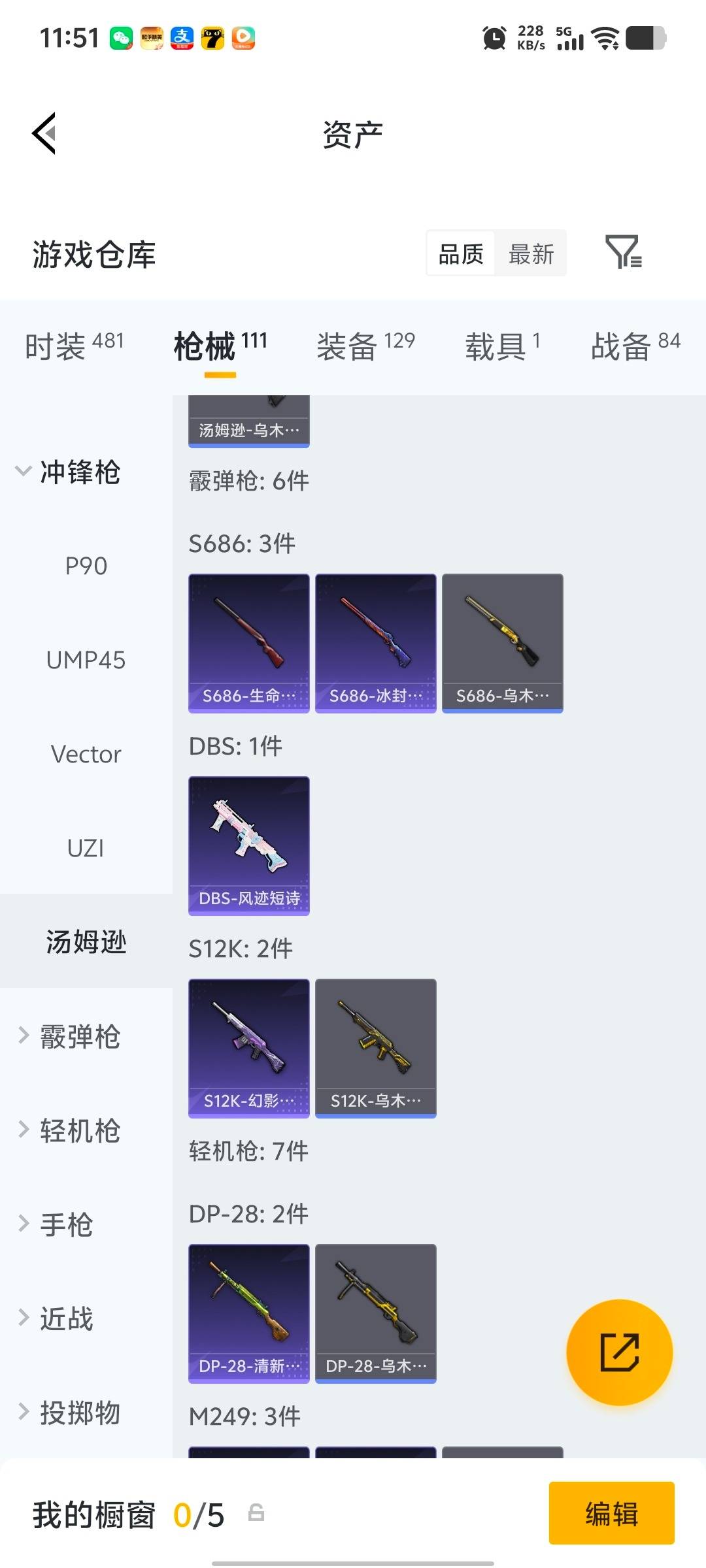Viewport: 706px width, 1568px height.
Task: Switch sorting to 品质
Action: (460, 253)
